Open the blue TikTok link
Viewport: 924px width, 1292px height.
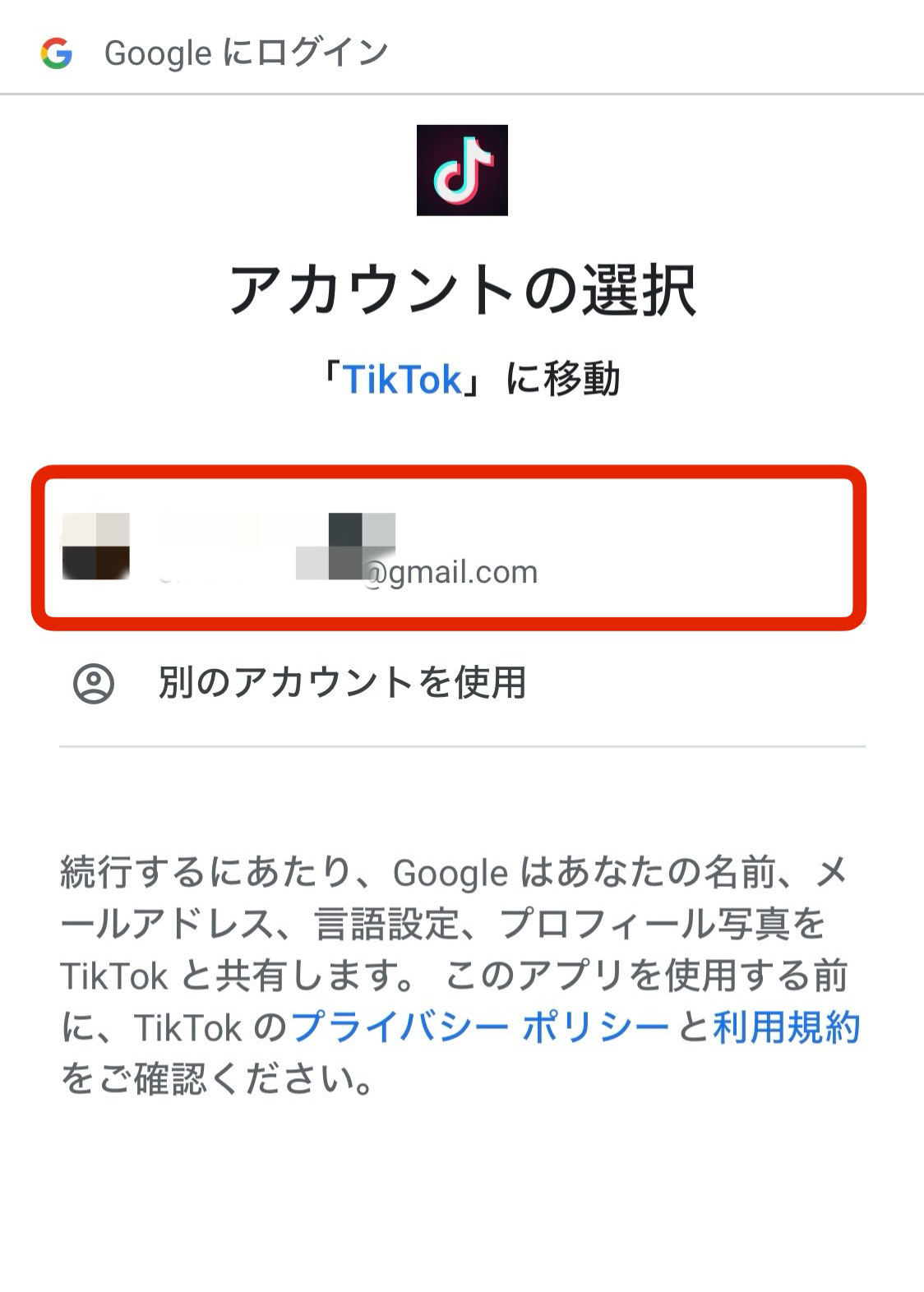coord(403,380)
